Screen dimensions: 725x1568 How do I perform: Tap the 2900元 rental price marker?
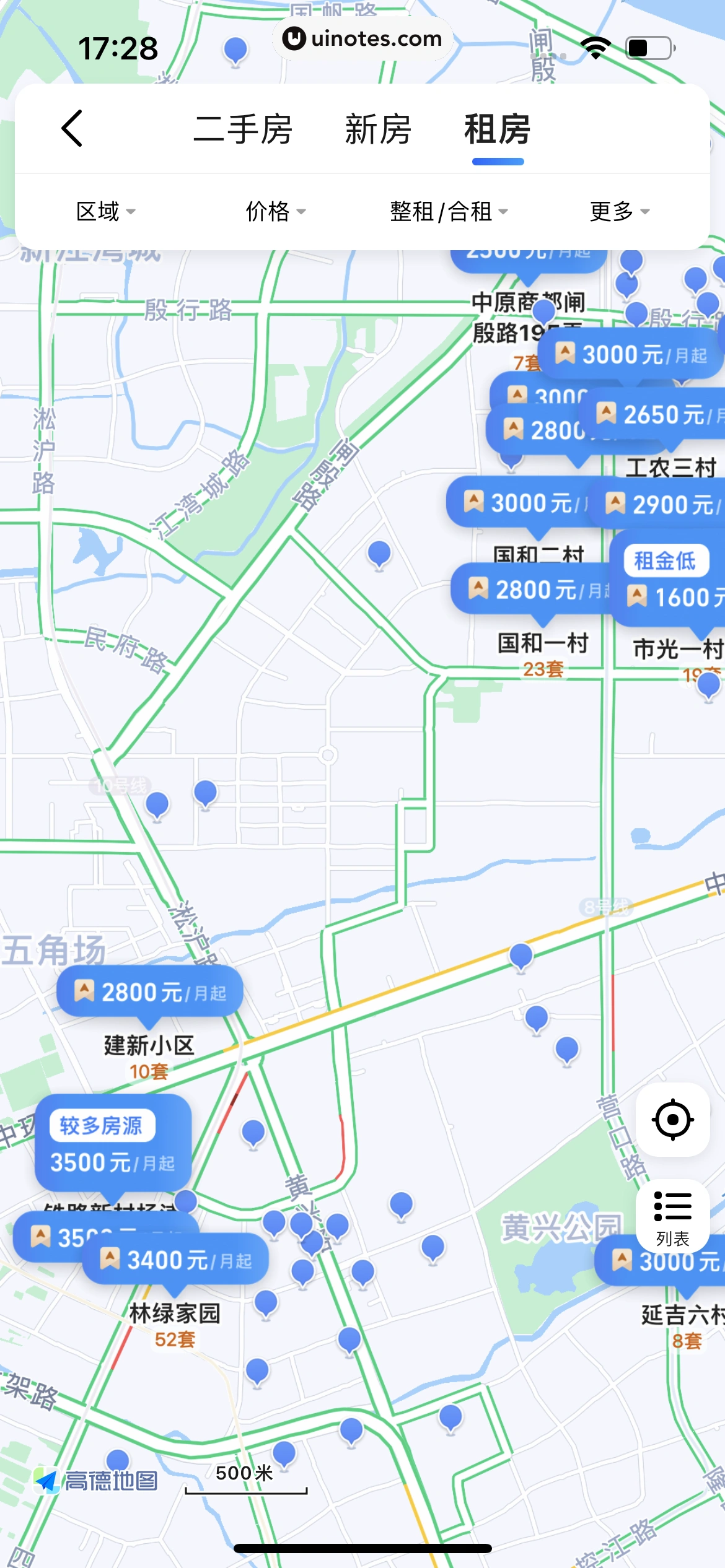663,505
